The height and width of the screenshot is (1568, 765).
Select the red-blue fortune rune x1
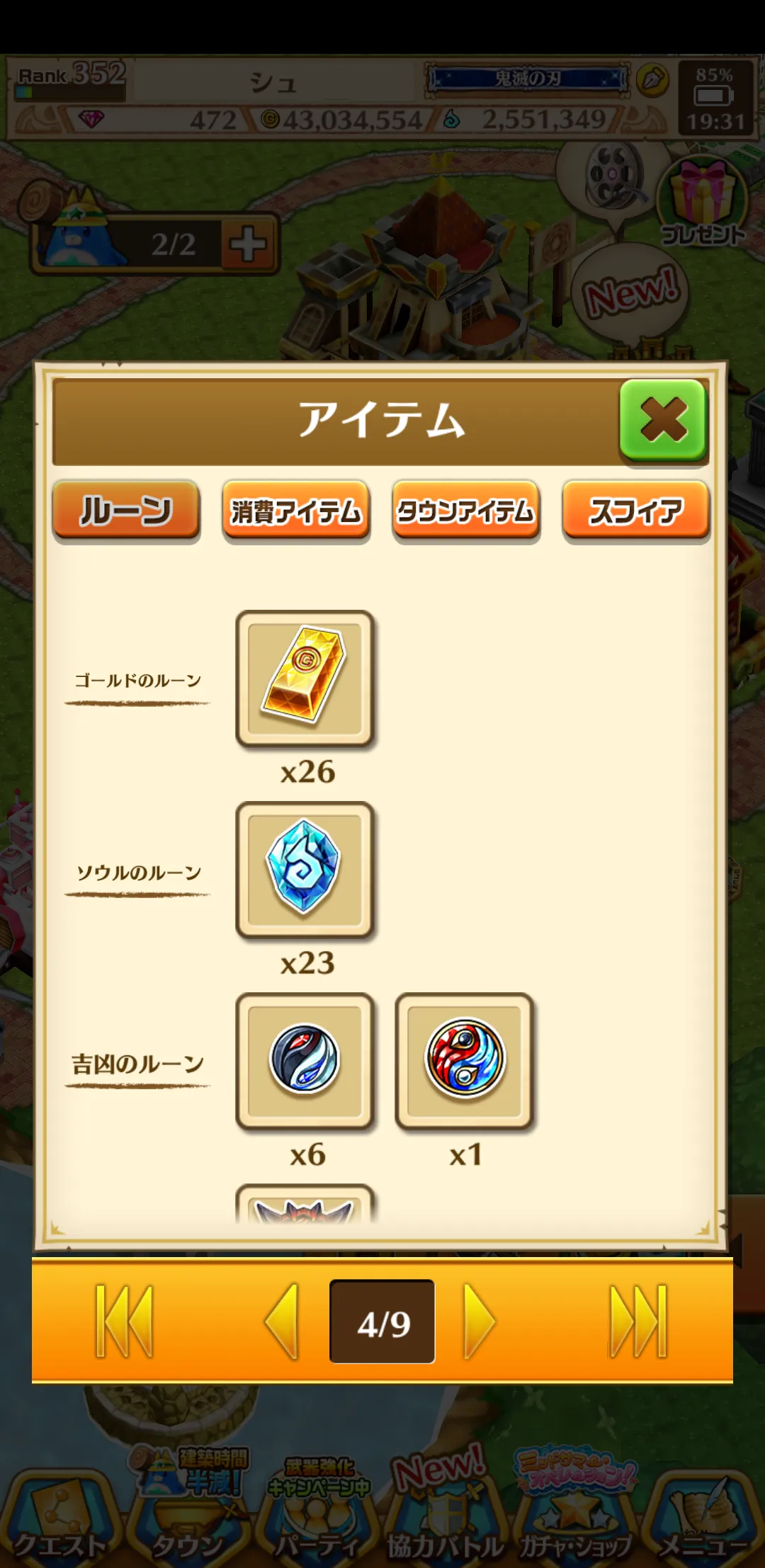click(x=464, y=1060)
